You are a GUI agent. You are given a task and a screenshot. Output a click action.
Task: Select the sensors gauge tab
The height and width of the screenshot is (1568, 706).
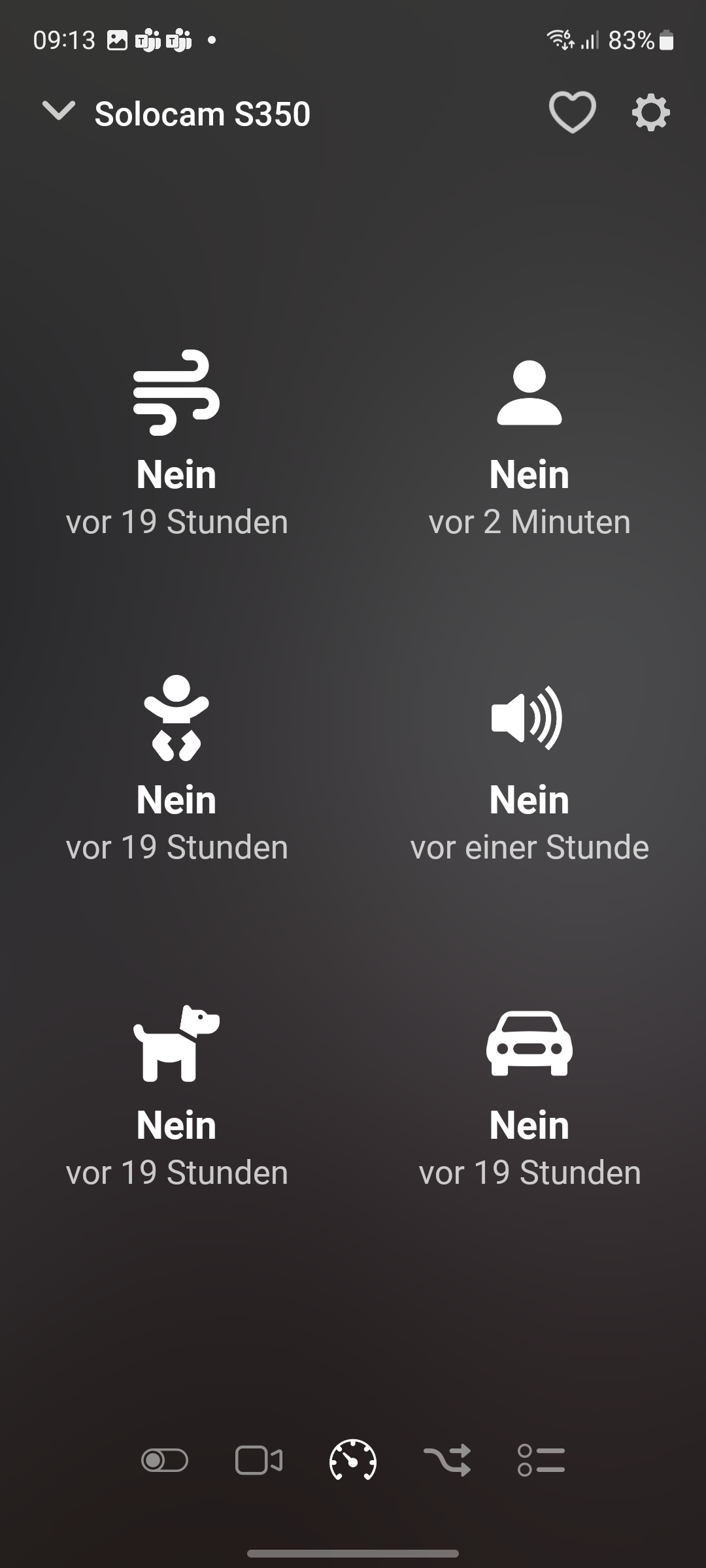[x=353, y=1460]
